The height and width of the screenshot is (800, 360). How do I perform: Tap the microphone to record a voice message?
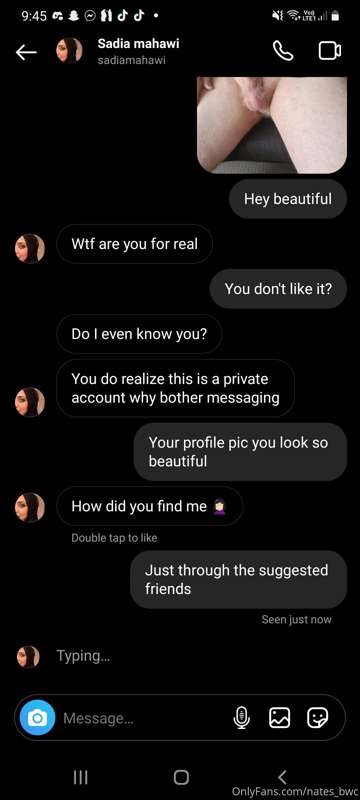pyautogui.click(x=241, y=718)
